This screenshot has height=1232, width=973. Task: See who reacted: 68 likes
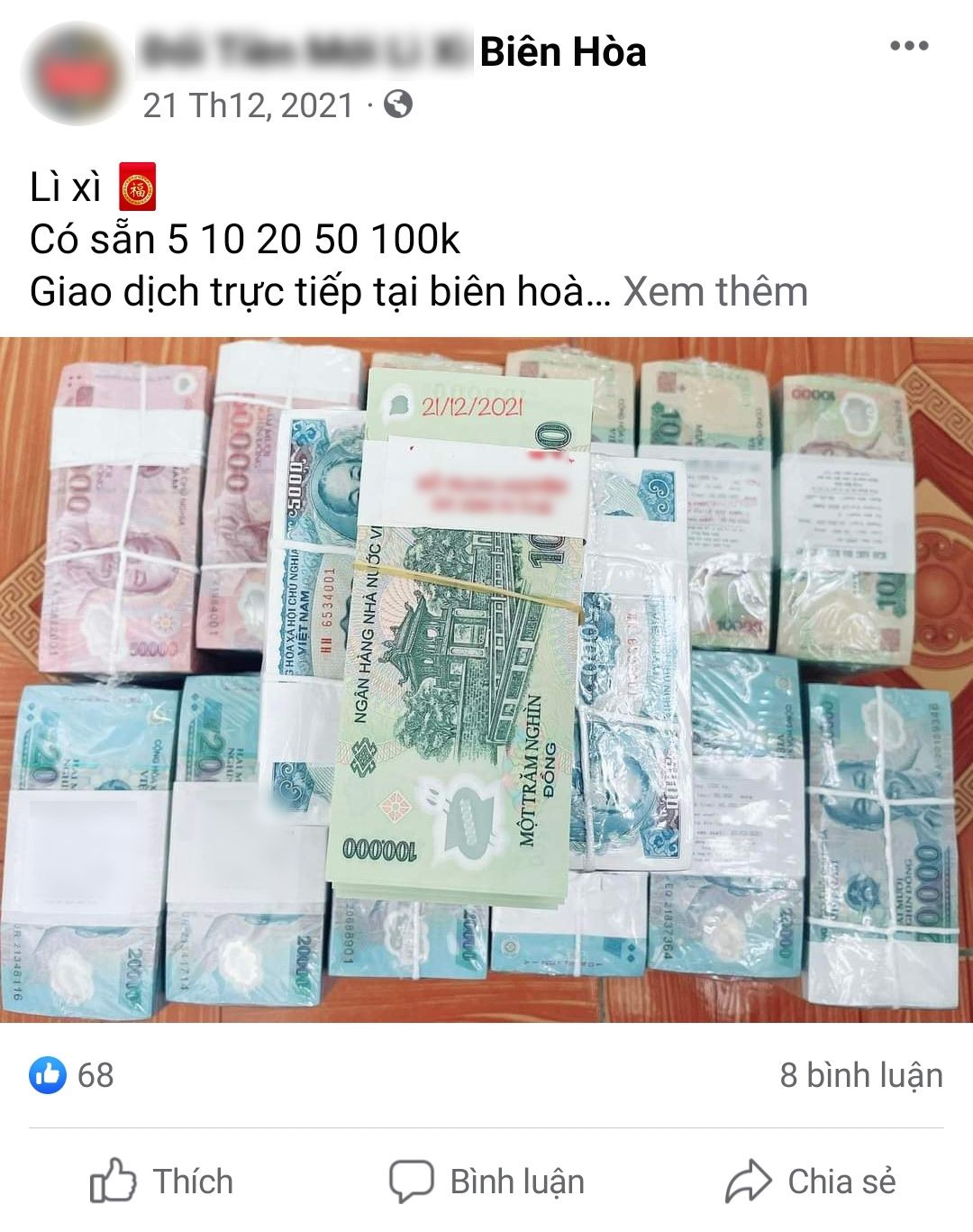72,1075
